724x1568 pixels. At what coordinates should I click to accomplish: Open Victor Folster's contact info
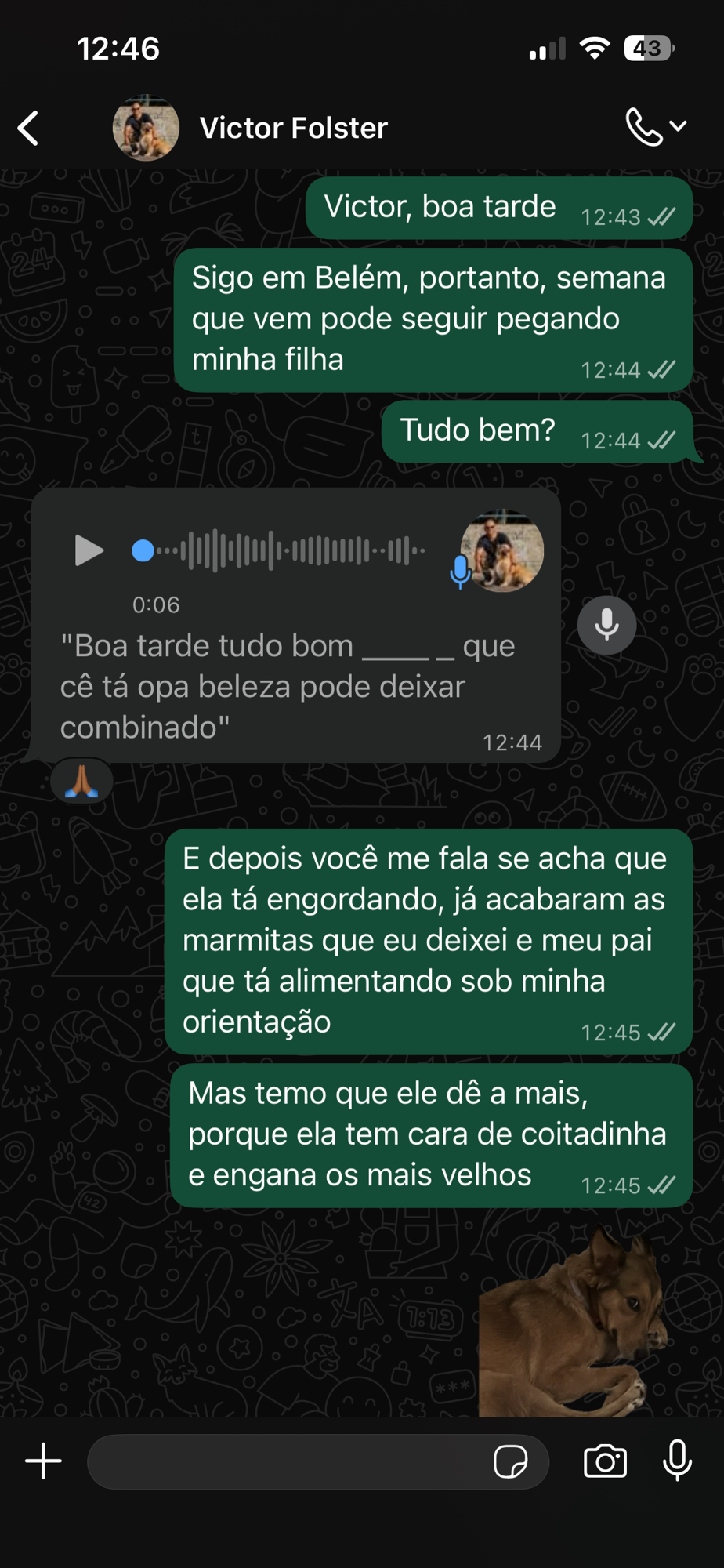[292, 128]
